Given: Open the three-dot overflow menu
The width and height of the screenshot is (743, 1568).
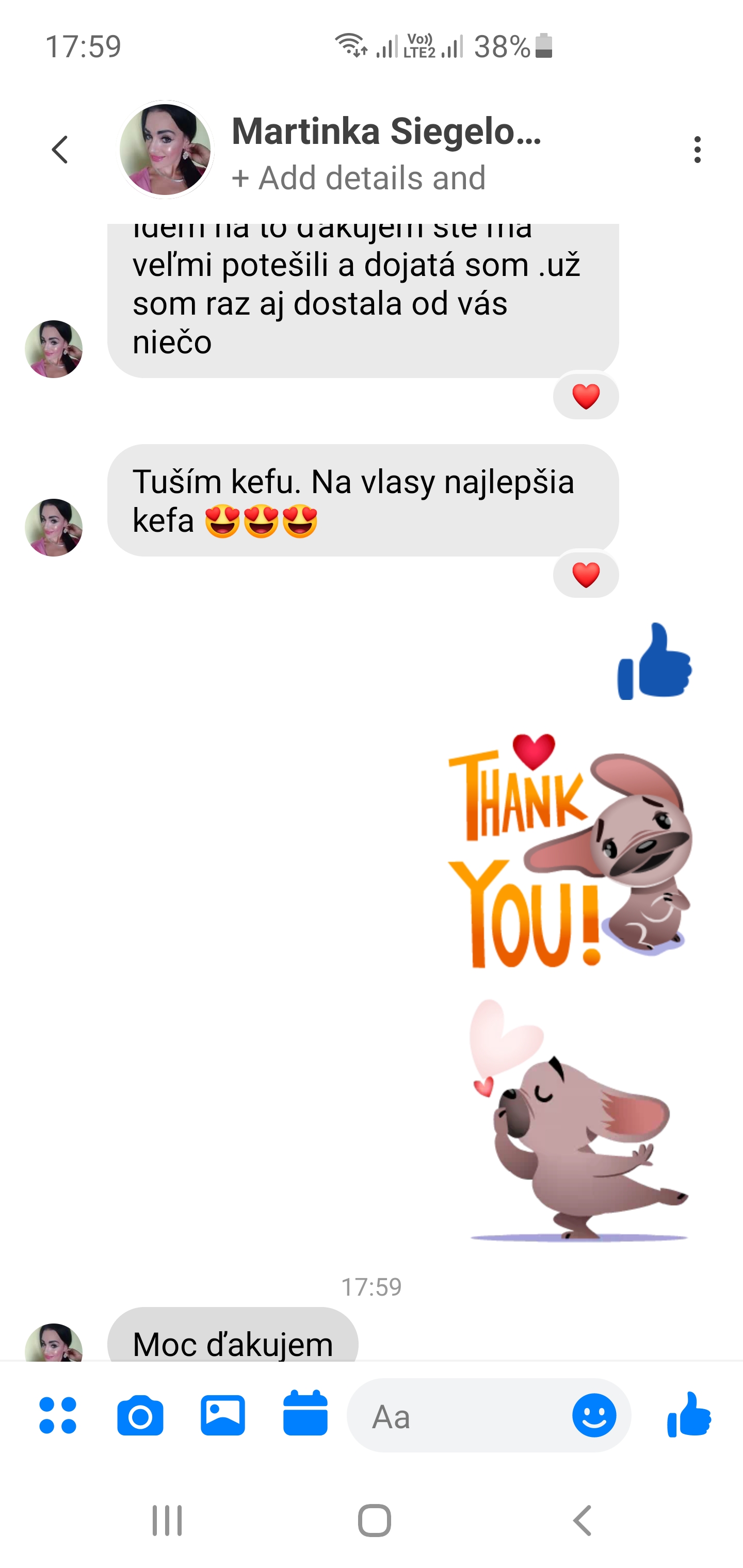Looking at the screenshot, I should point(697,150).
